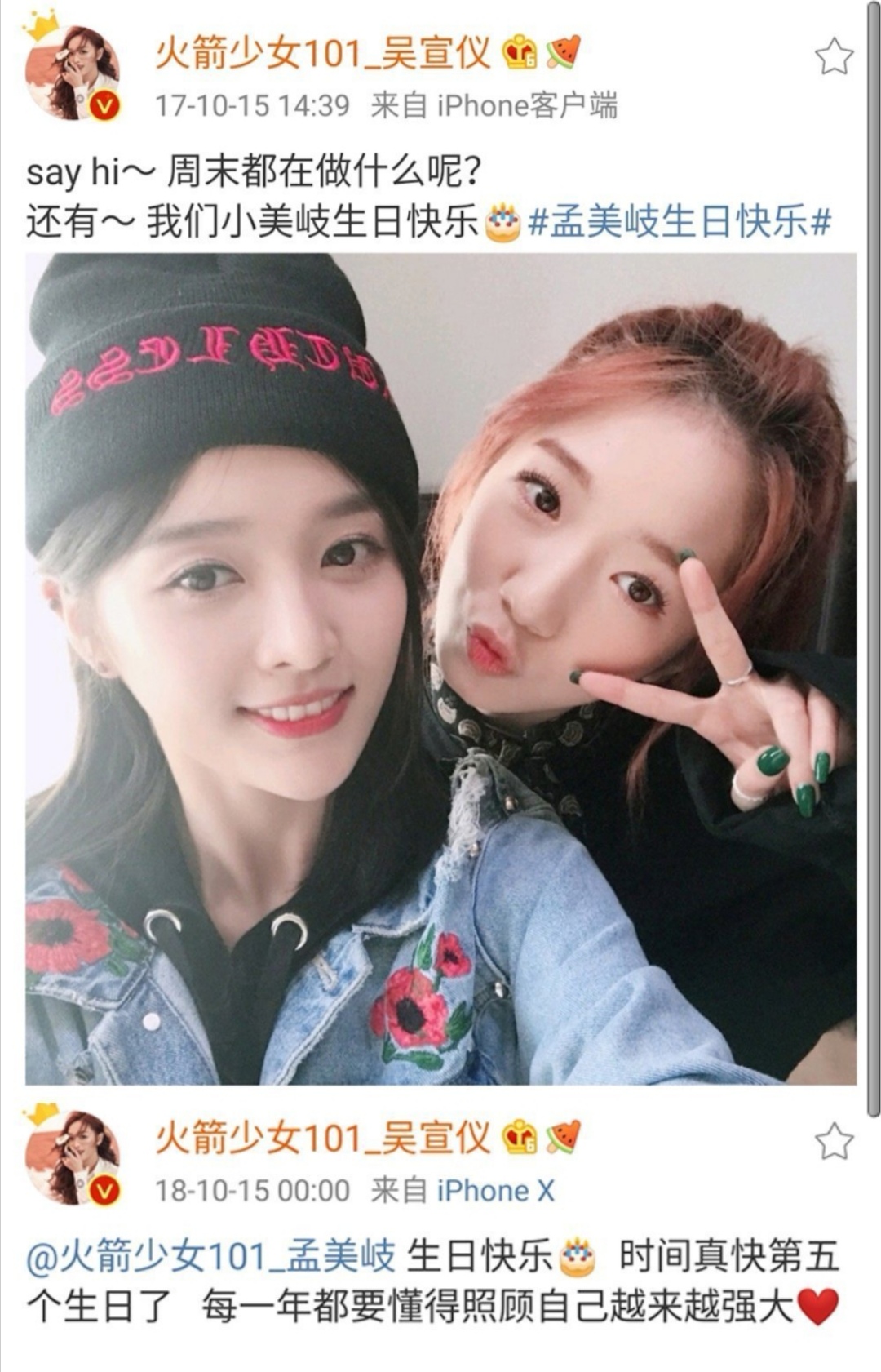Open username 火箭少女101_吴宣仪 on the 18-10-15 post
Viewport: 881px width, 1372px height.
pos(322,1139)
